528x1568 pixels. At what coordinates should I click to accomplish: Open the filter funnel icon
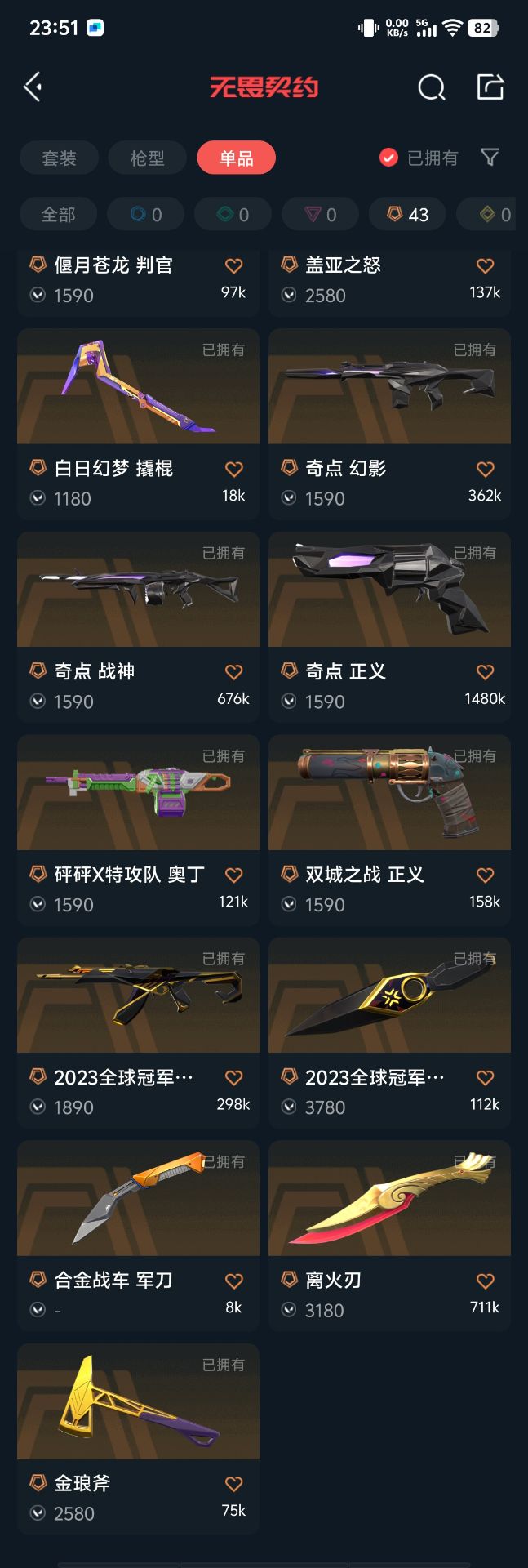coord(490,157)
